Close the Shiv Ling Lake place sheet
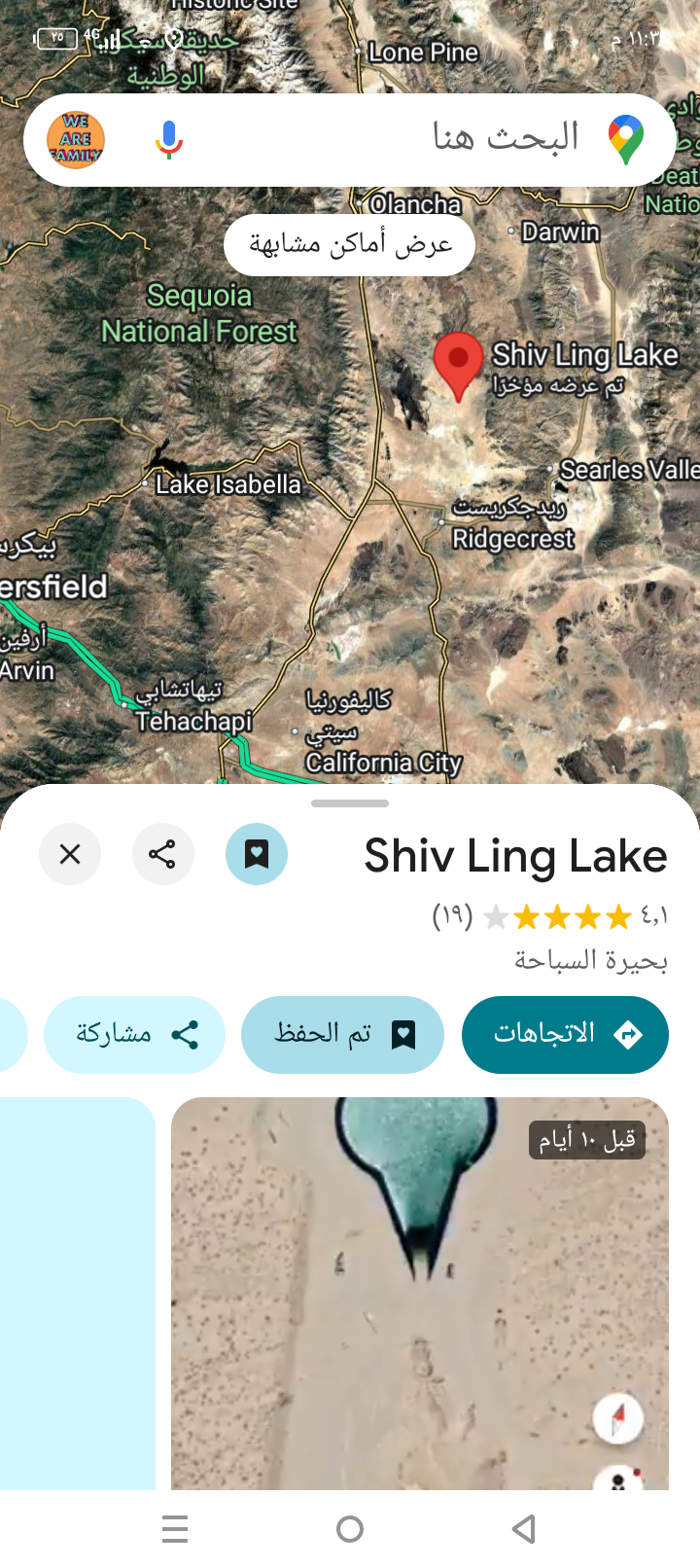This screenshot has height=1568, width=700. point(70,854)
